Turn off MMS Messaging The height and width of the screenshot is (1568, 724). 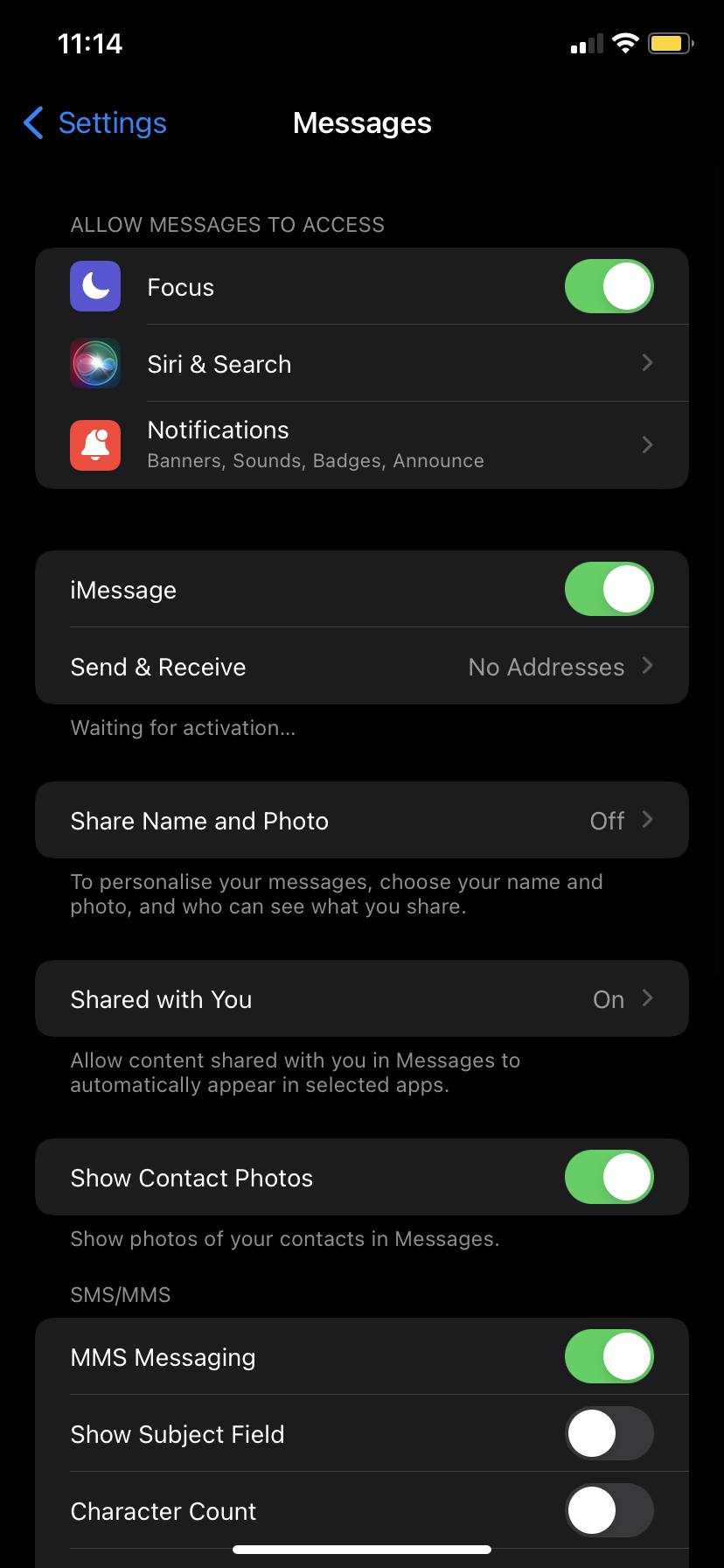coord(609,1355)
